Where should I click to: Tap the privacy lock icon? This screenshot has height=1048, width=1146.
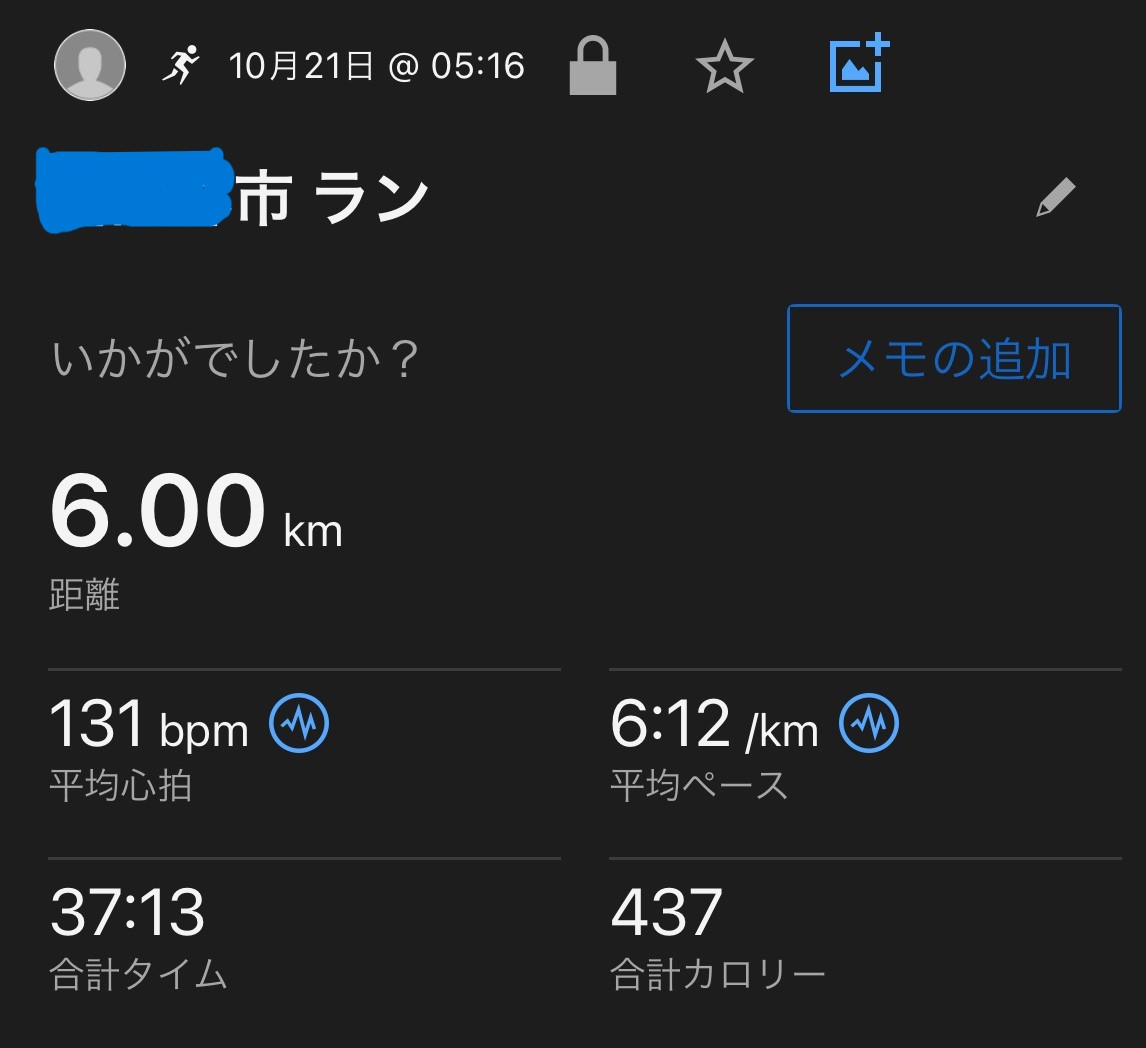click(593, 67)
